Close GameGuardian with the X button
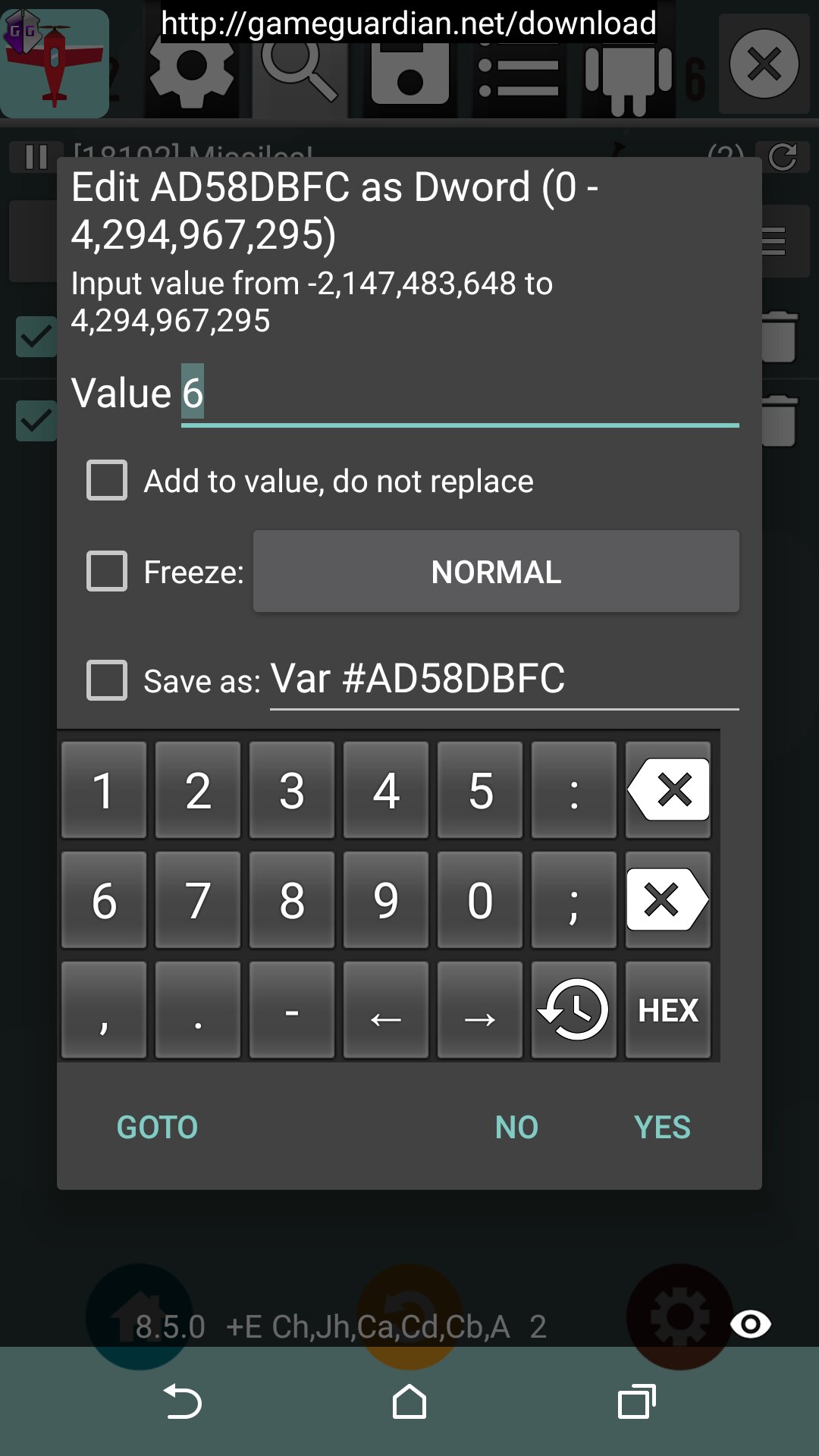The width and height of the screenshot is (819, 1456). click(764, 64)
